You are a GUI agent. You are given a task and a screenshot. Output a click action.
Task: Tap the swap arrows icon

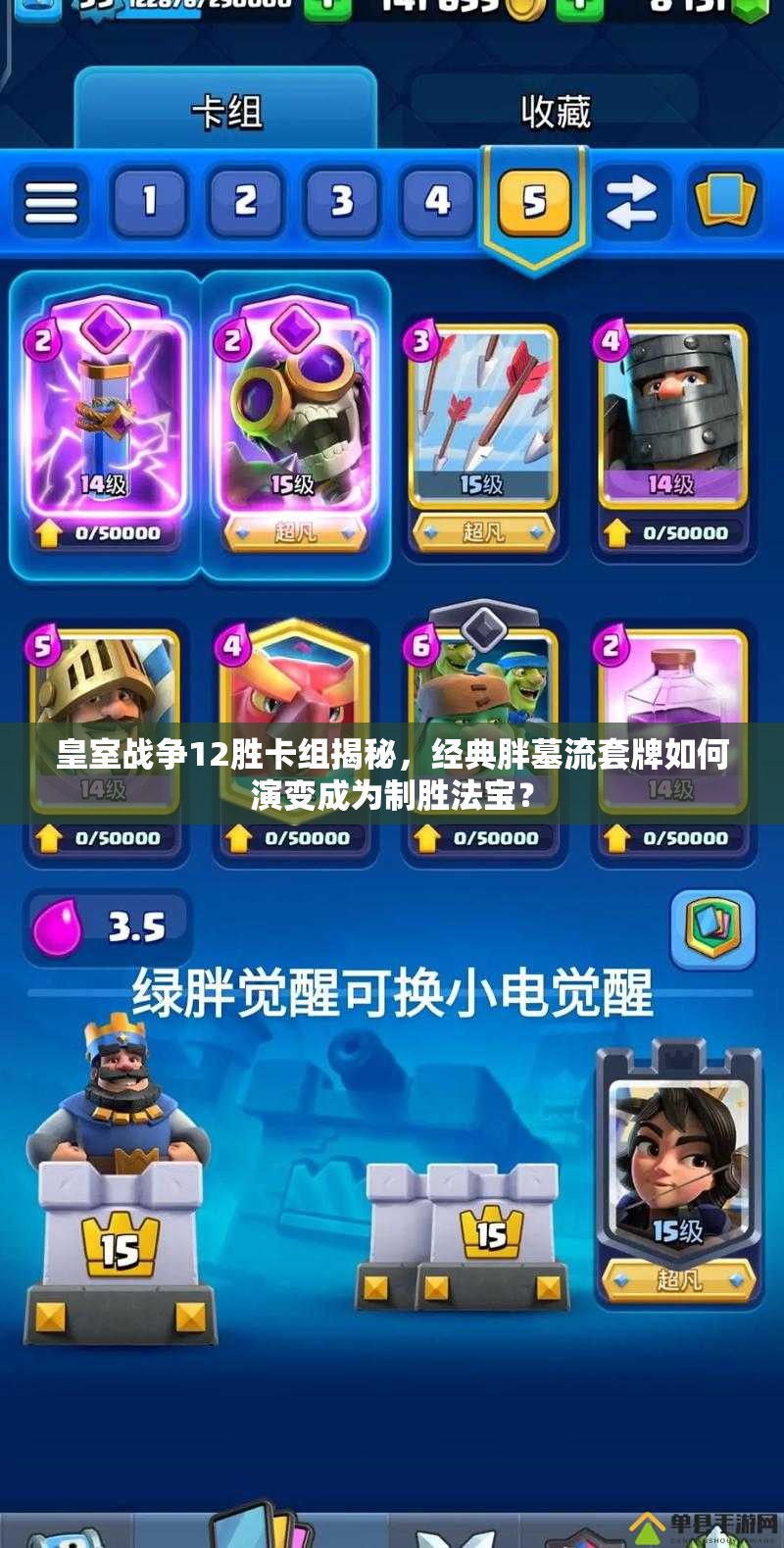[x=631, y=203]
